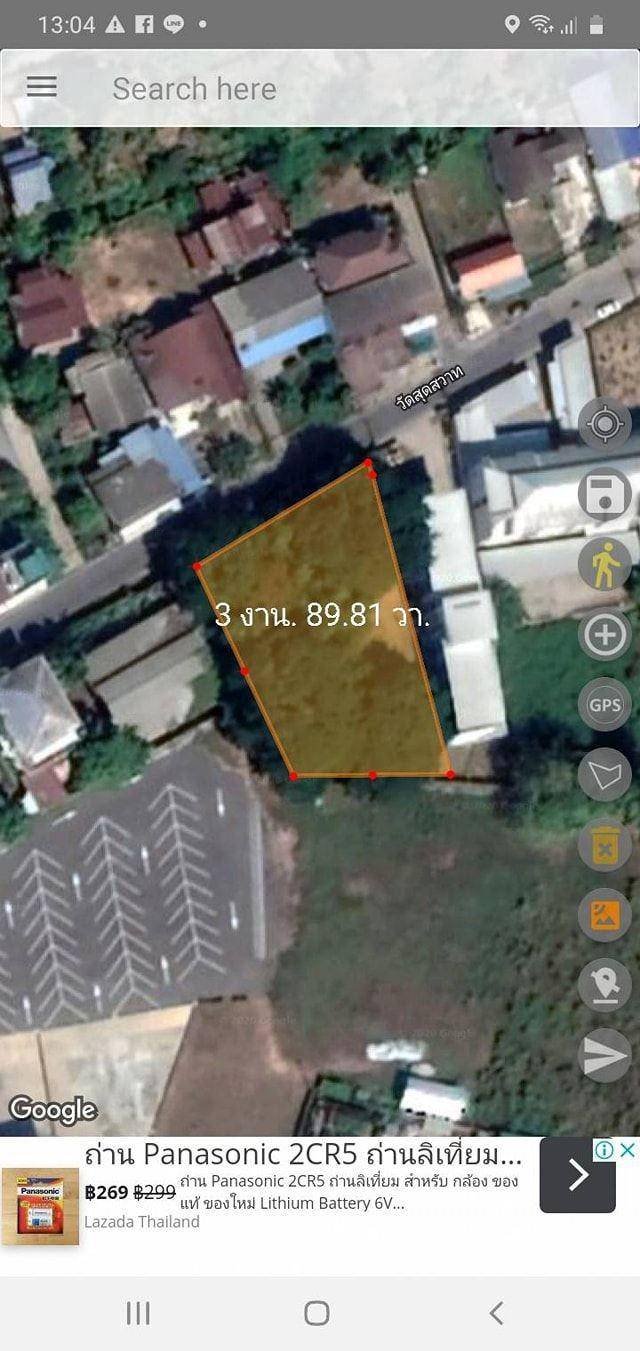Image resolution: width=640 pixels, height=1351 pixels.
Task: Close the ad with the X
Action: (x=628, y=1150)
